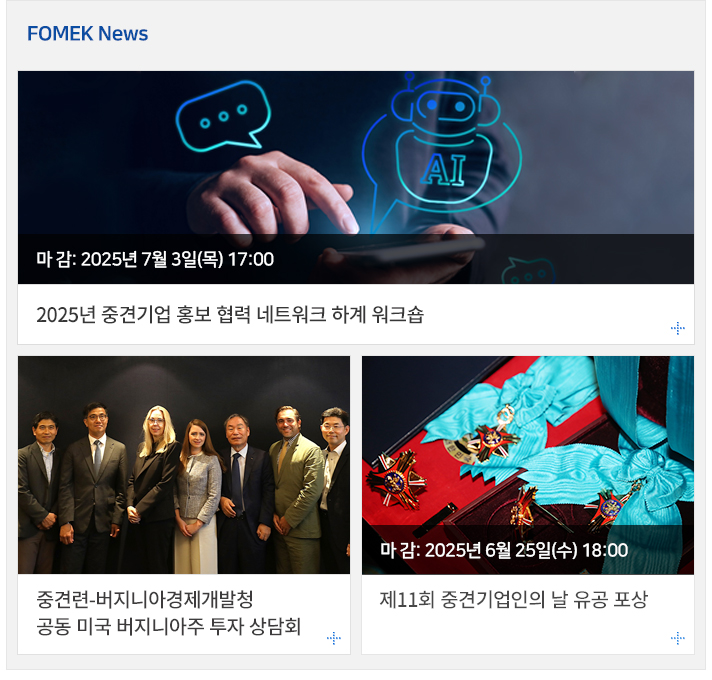Tap the more icon on the 워크숍 card
Image resolution: width=712 pixels, height=680 pixels.
(x=677, y=328)
